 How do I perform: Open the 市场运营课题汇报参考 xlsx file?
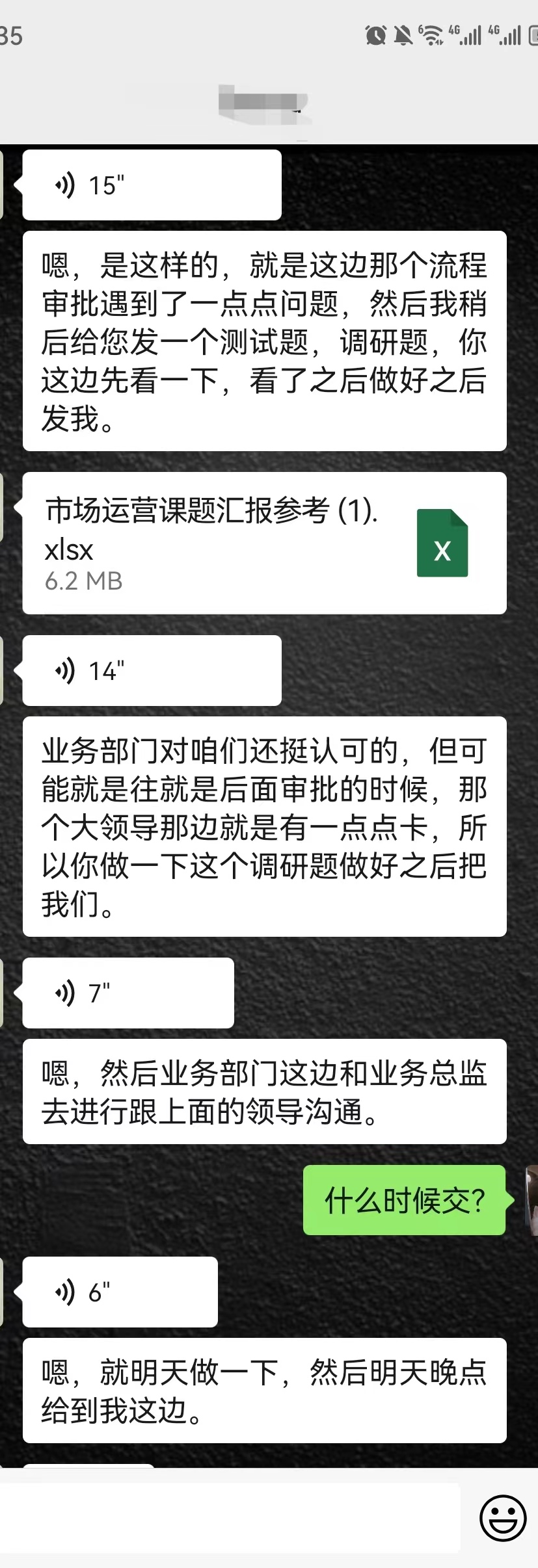[x=264, y=543]
